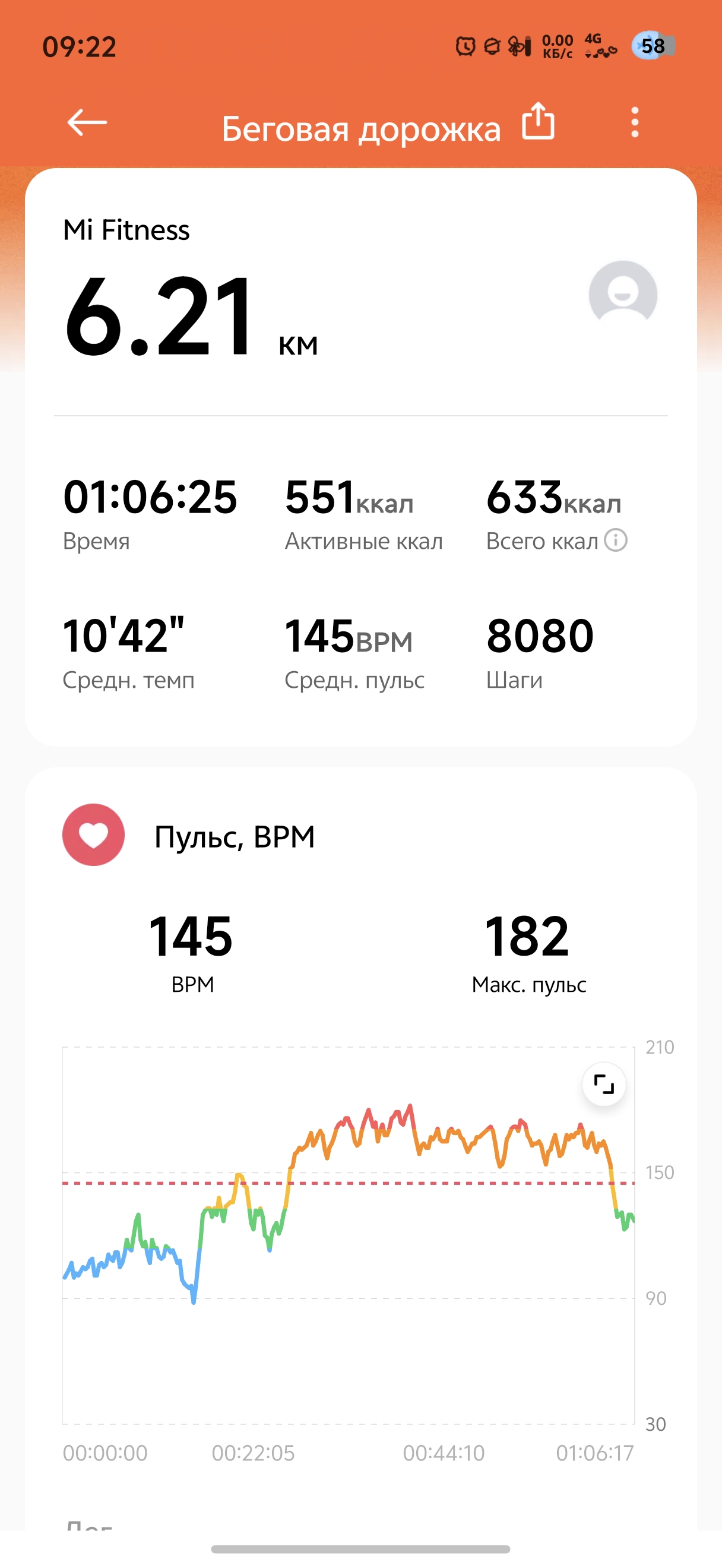Expand the heart rate chart to fullscreen
The image size is (722, 1568).
604,1084
